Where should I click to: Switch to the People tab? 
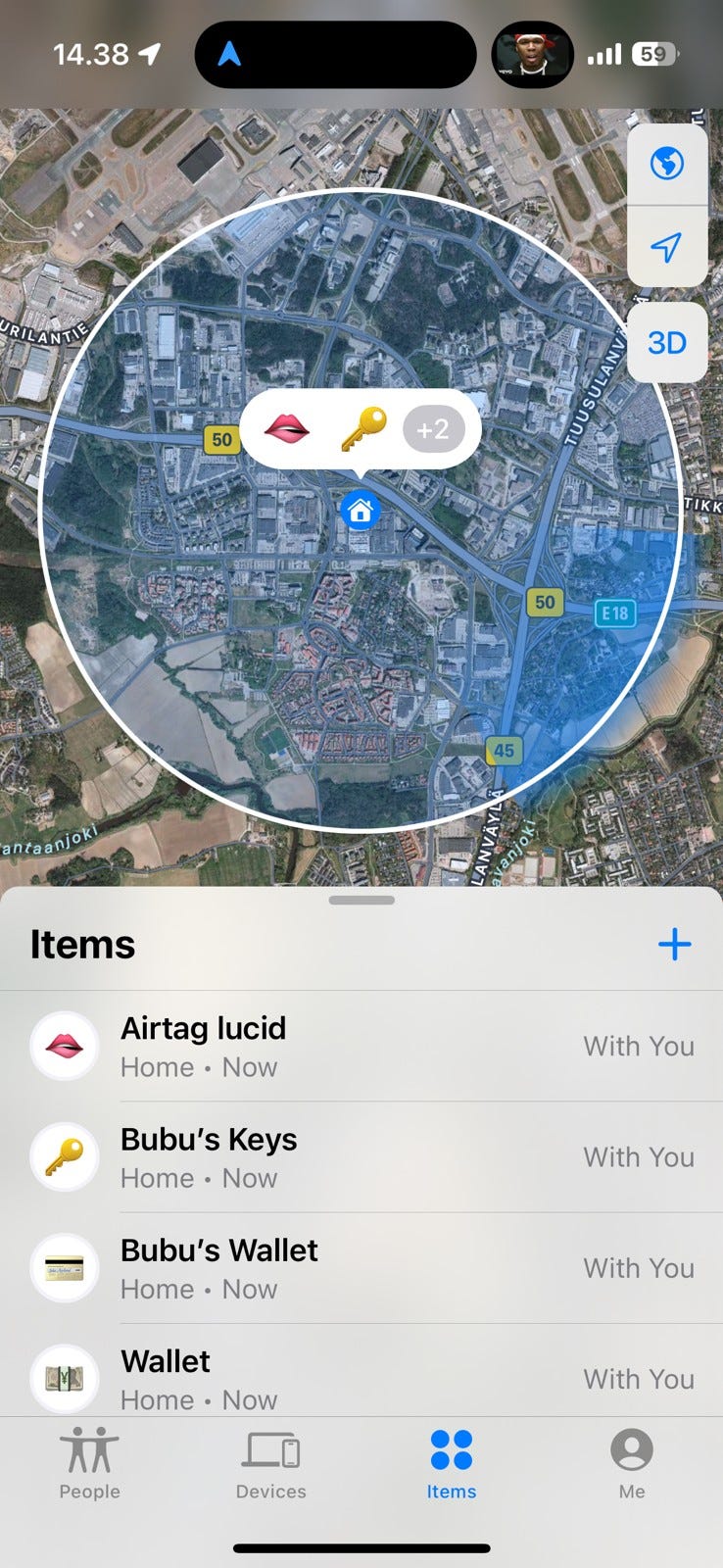pyautogui.click(x=89, y=1464)
